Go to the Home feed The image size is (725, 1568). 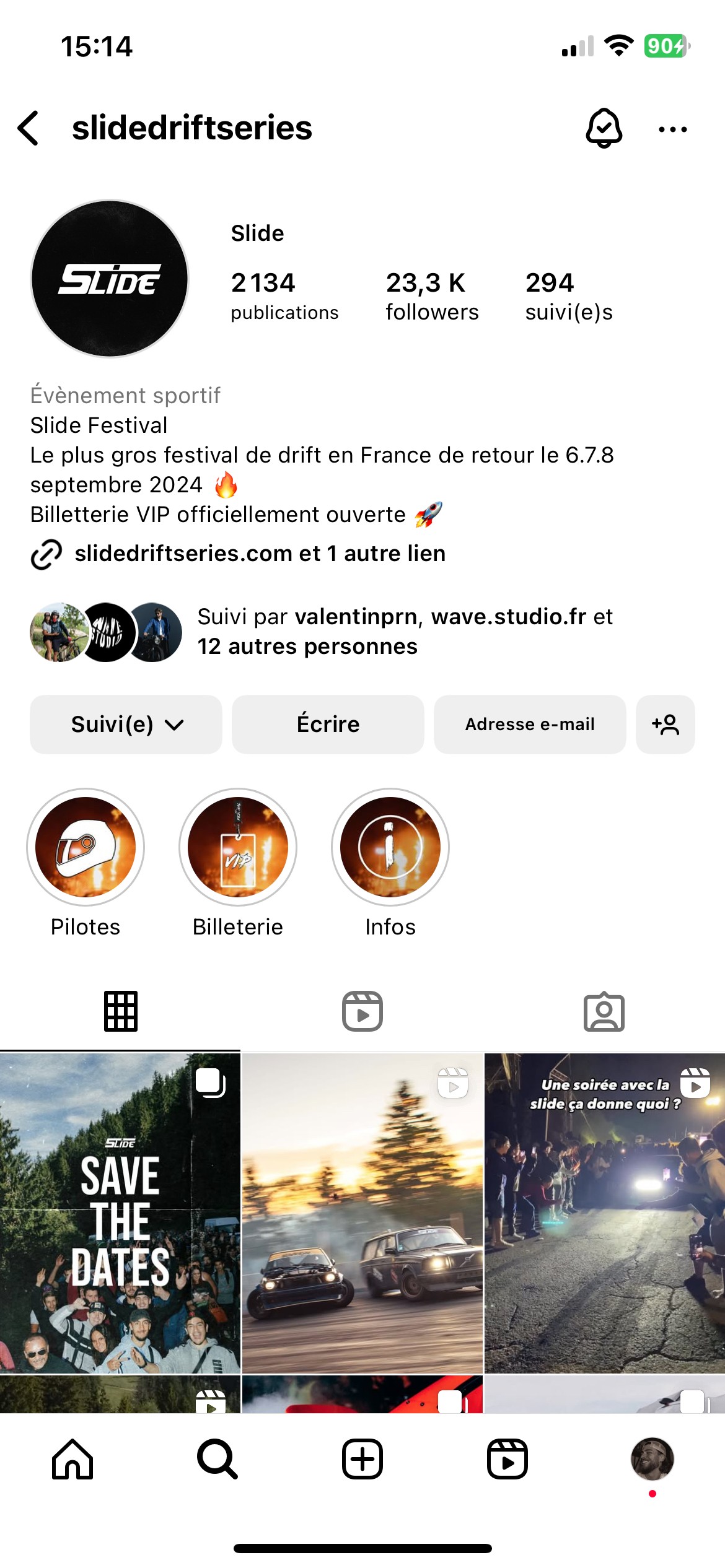(x=72, y=1458)
